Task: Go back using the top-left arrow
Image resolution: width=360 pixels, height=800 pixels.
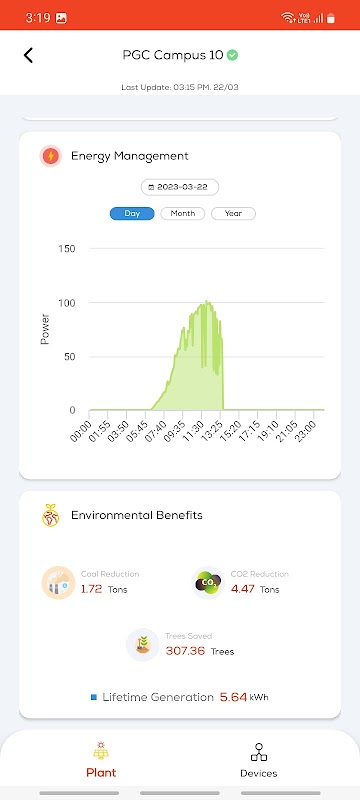Action: (28, 55)
